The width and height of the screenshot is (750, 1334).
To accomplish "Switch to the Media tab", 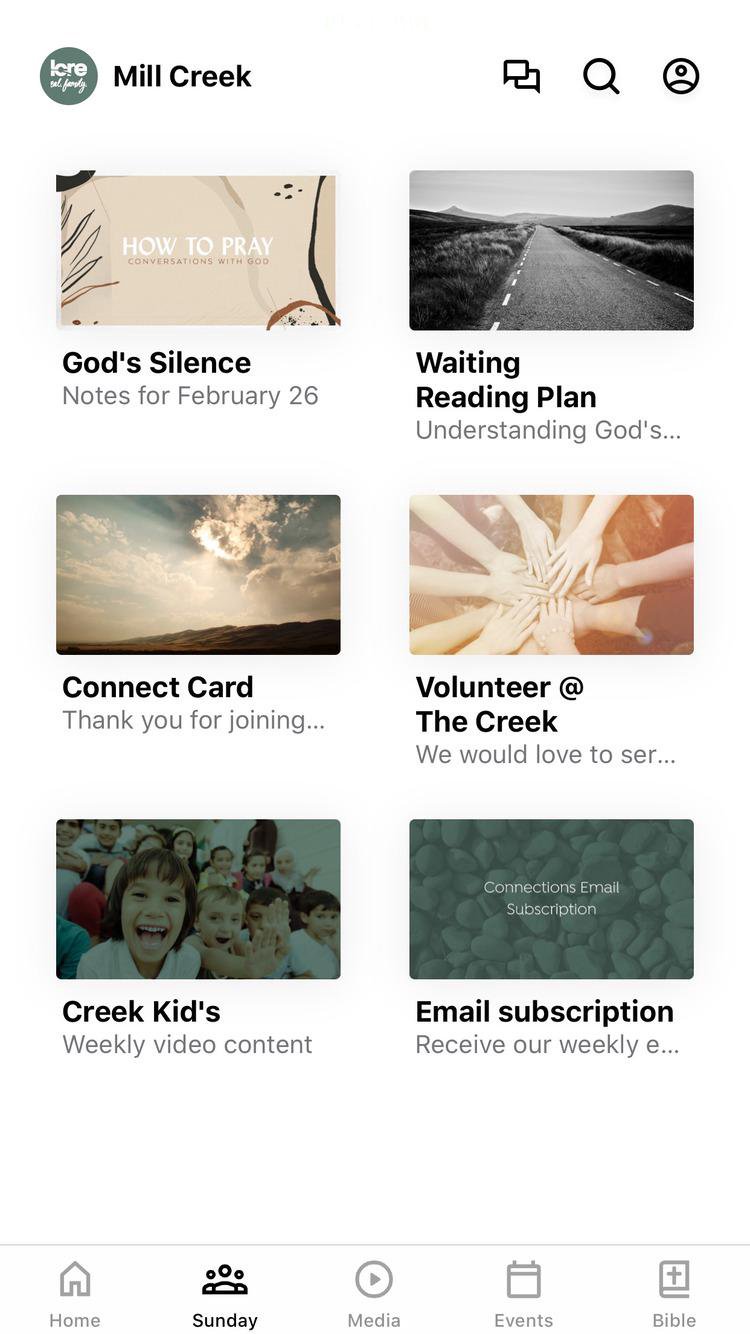I will (374, 1292).
